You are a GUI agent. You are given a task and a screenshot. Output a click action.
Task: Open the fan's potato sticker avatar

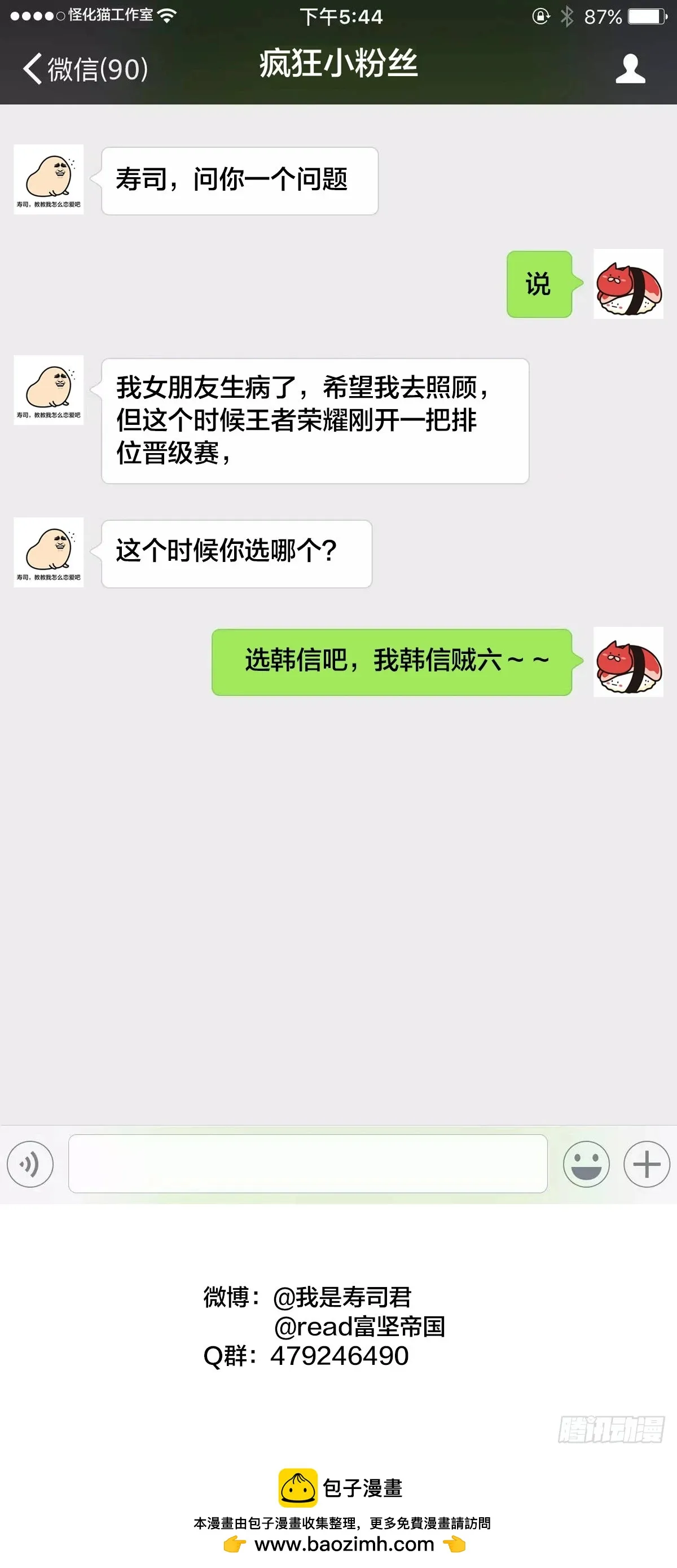[x=49, y=178]
